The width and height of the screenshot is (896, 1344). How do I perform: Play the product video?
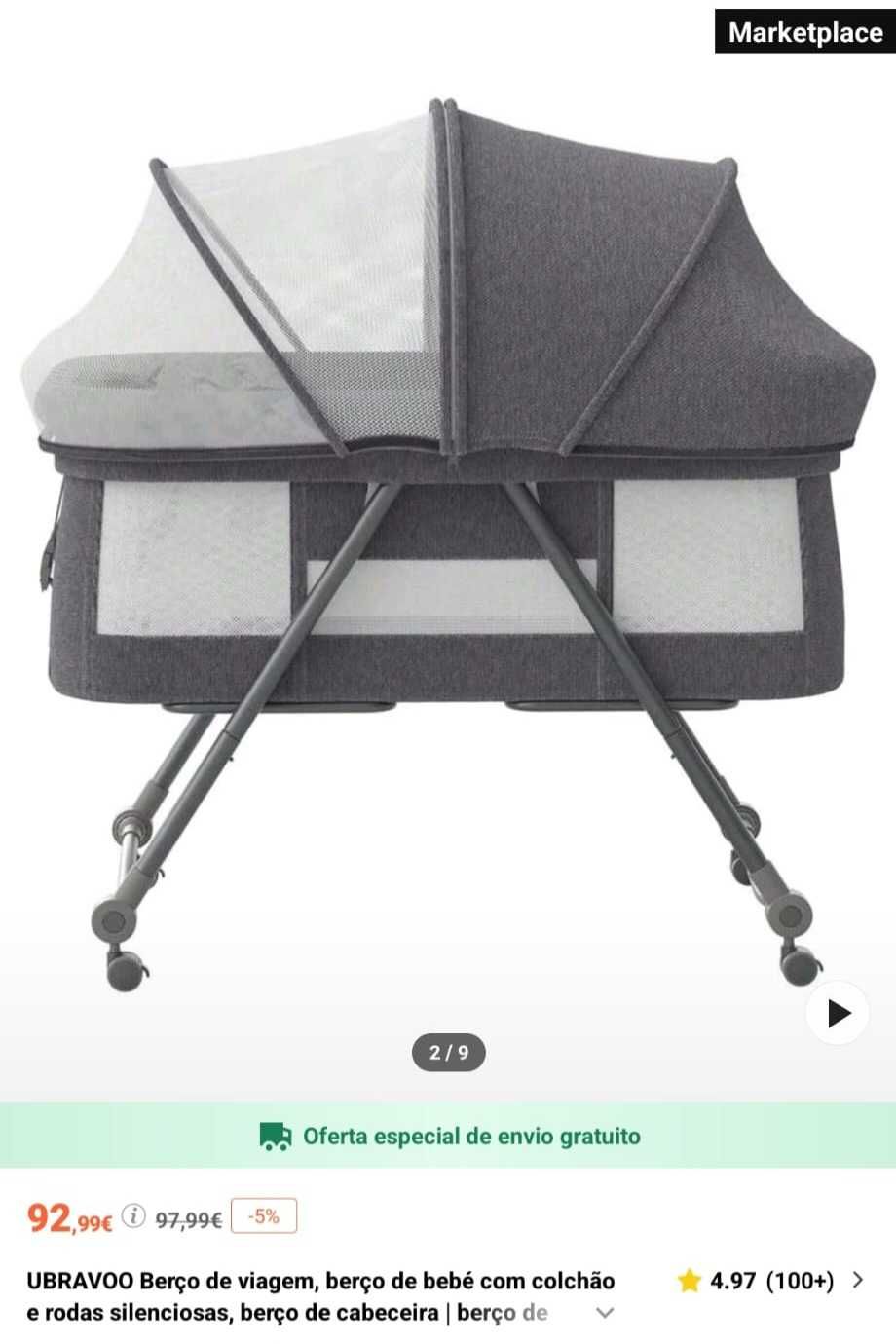[x=838, y=1014]
